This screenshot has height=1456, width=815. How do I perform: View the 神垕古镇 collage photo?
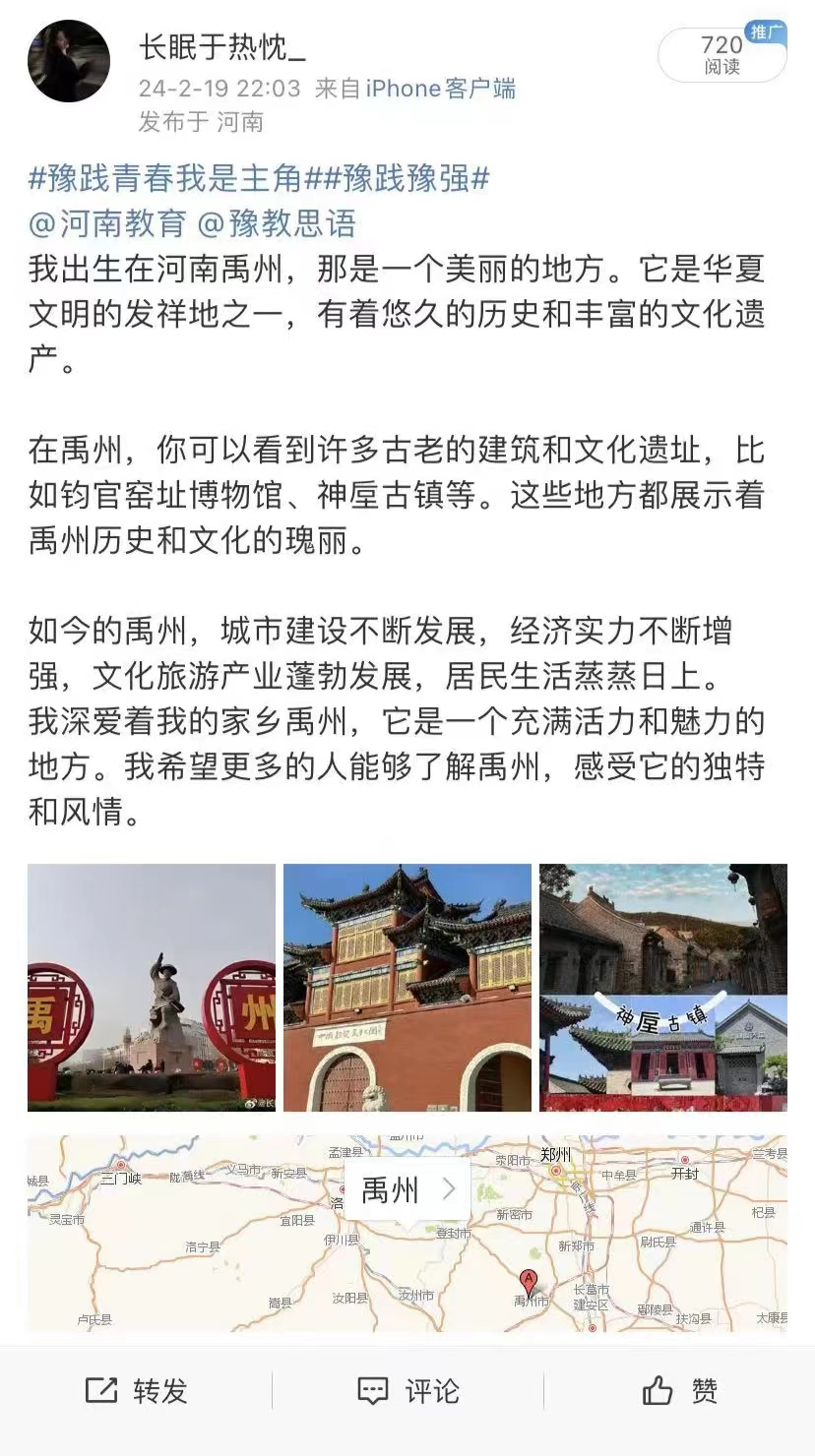coord(663,988)
